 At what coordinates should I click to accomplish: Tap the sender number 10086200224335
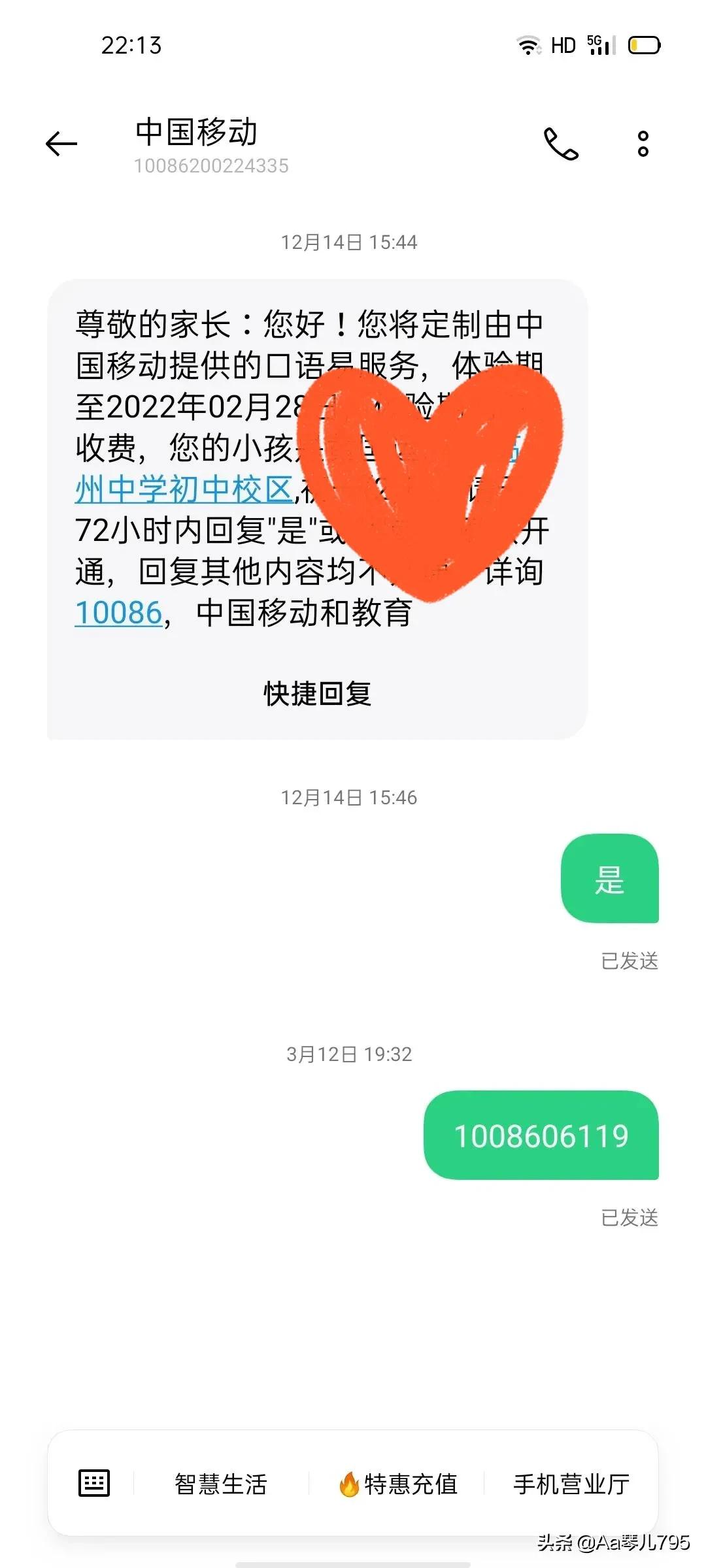click(x=210, y=166)
